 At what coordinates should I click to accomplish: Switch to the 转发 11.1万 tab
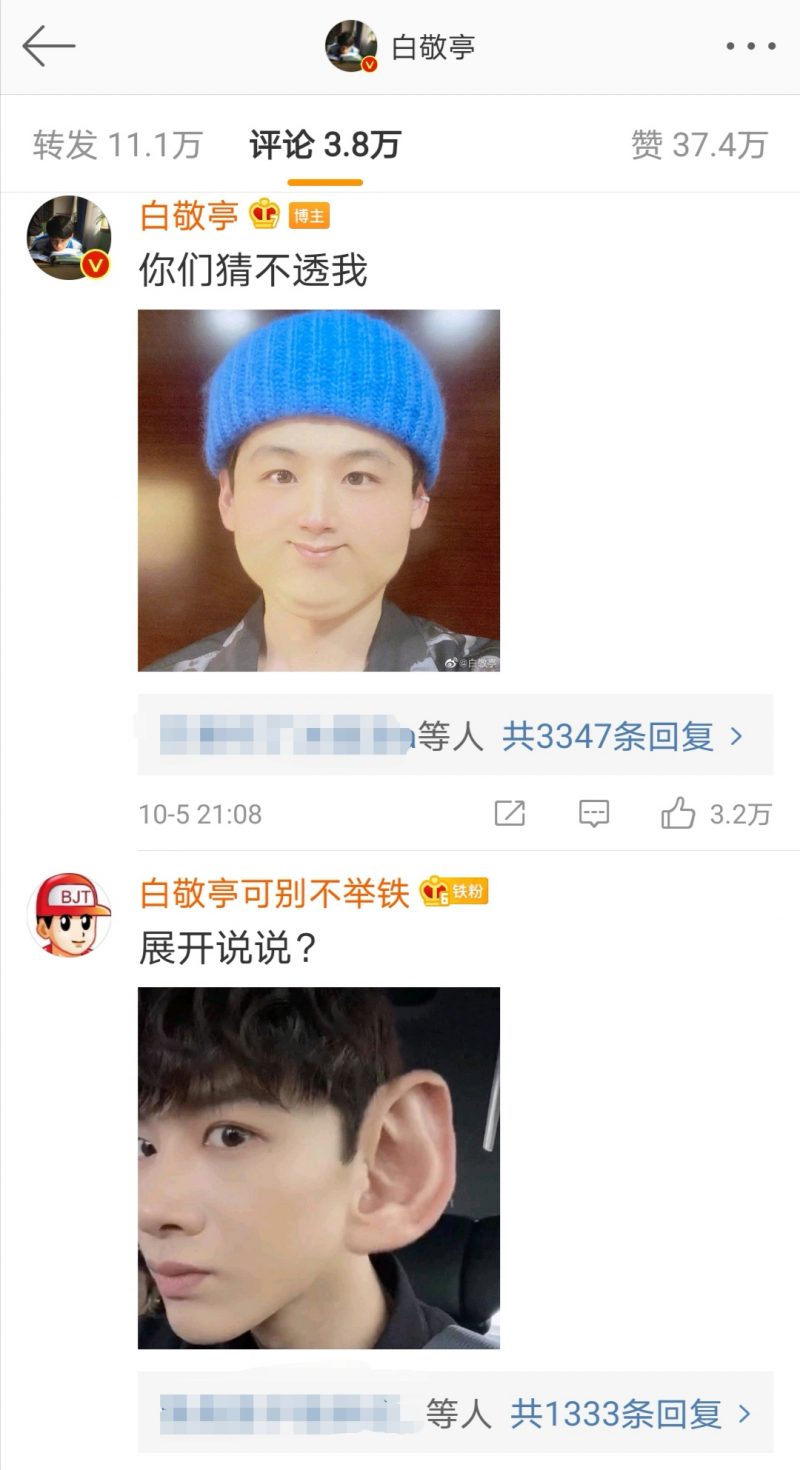point(117,145)
